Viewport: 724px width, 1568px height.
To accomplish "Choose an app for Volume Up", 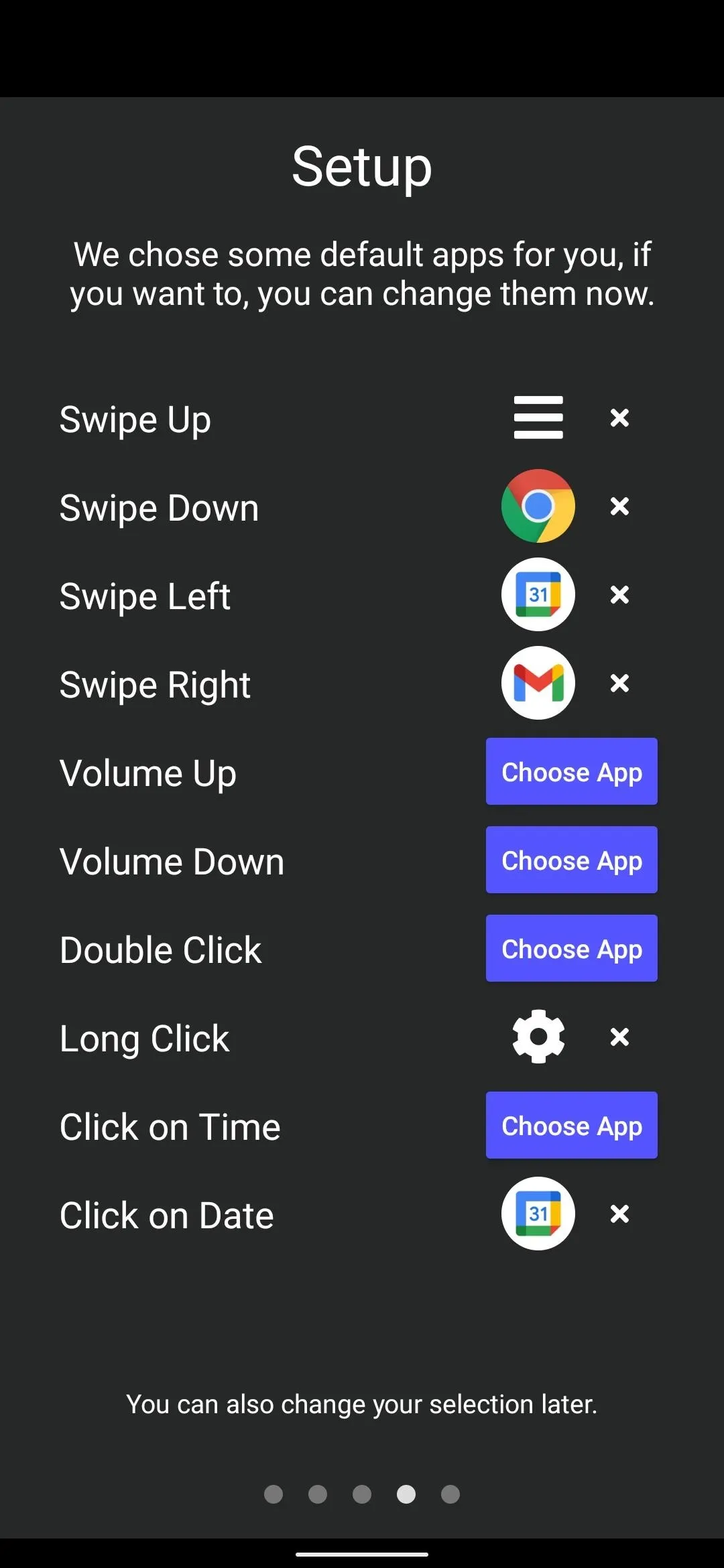I will point(572,771).
